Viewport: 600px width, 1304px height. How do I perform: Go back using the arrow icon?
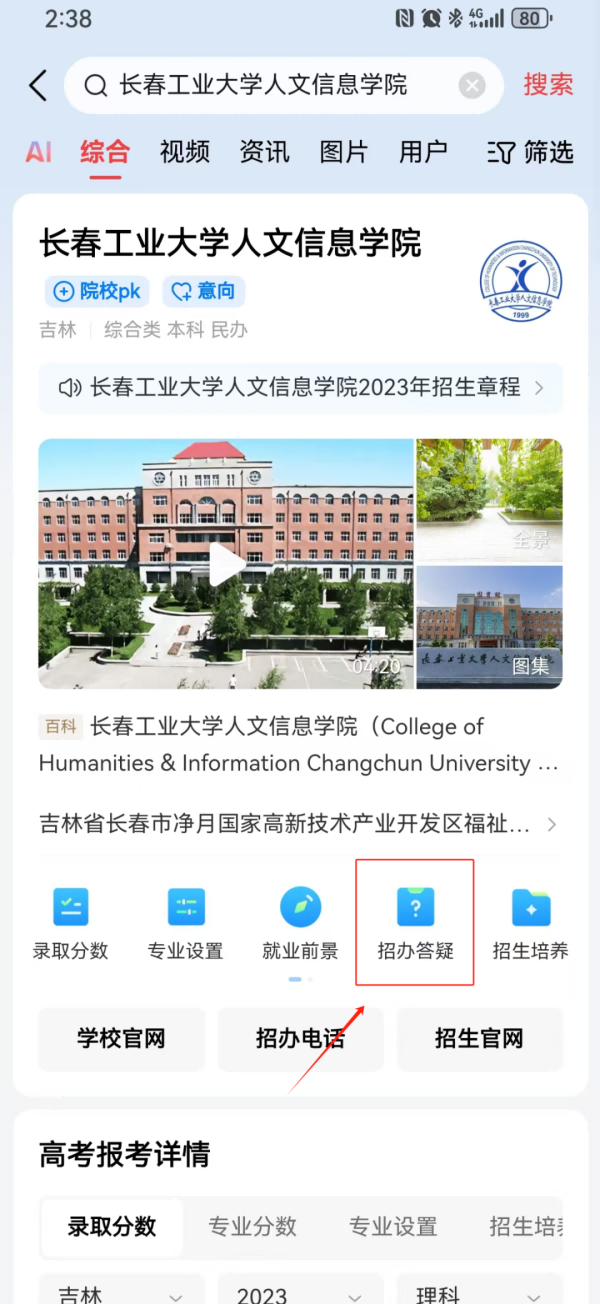38,85
